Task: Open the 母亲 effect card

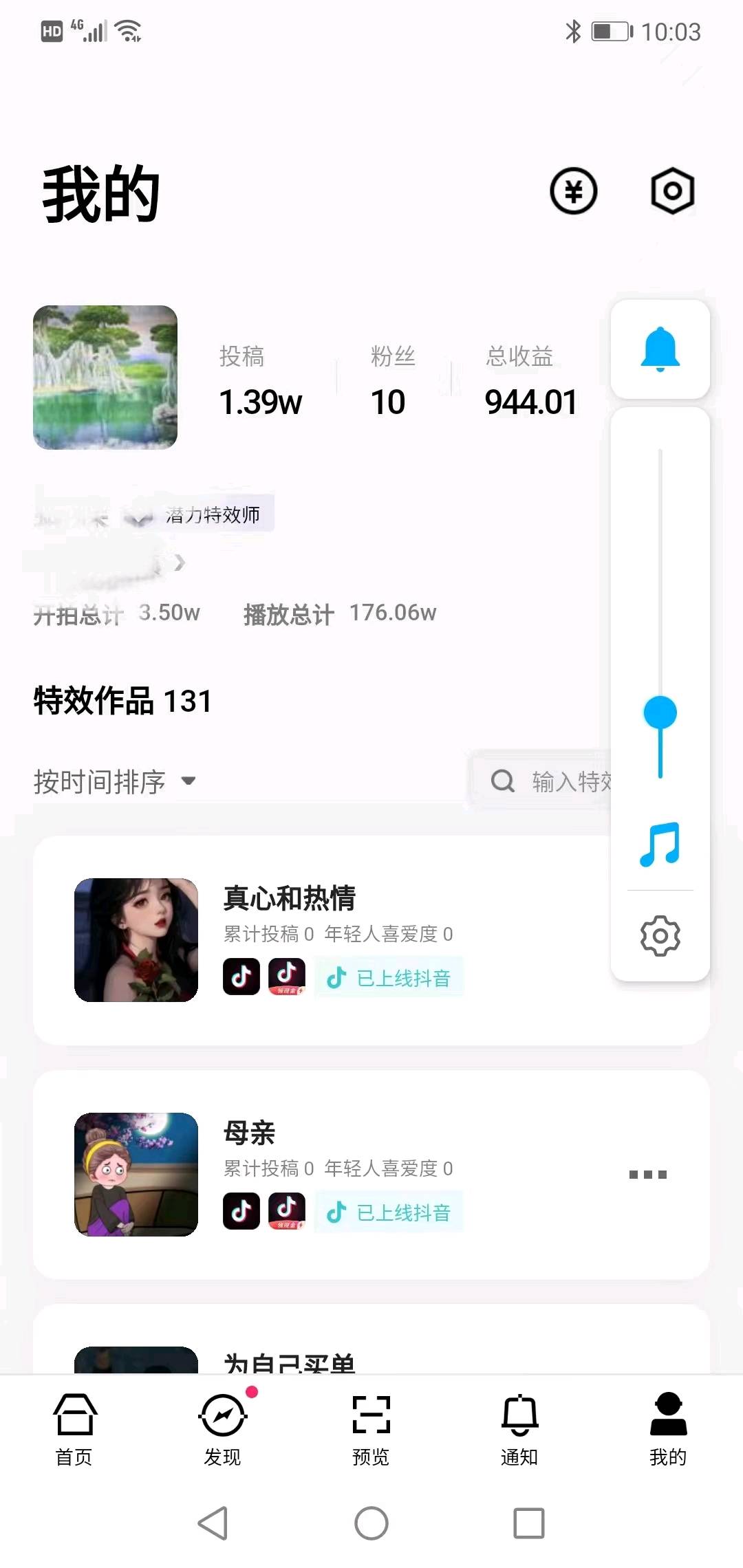Action: [x=371, y=1175]
